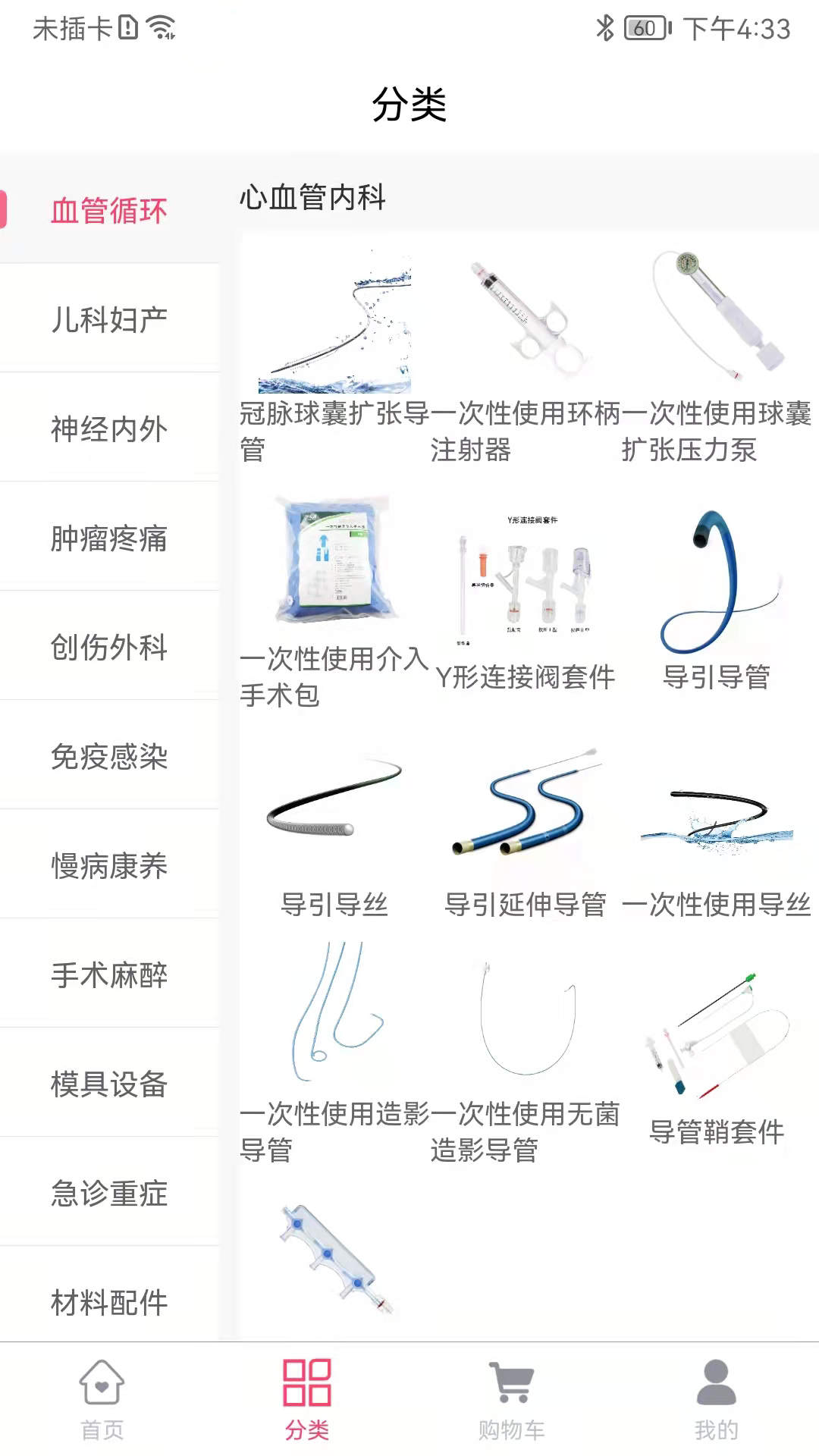Go to the 首页 home tab
Image resolution: width=819 pixels, height=1456 pixels.
pos(102,1399)
